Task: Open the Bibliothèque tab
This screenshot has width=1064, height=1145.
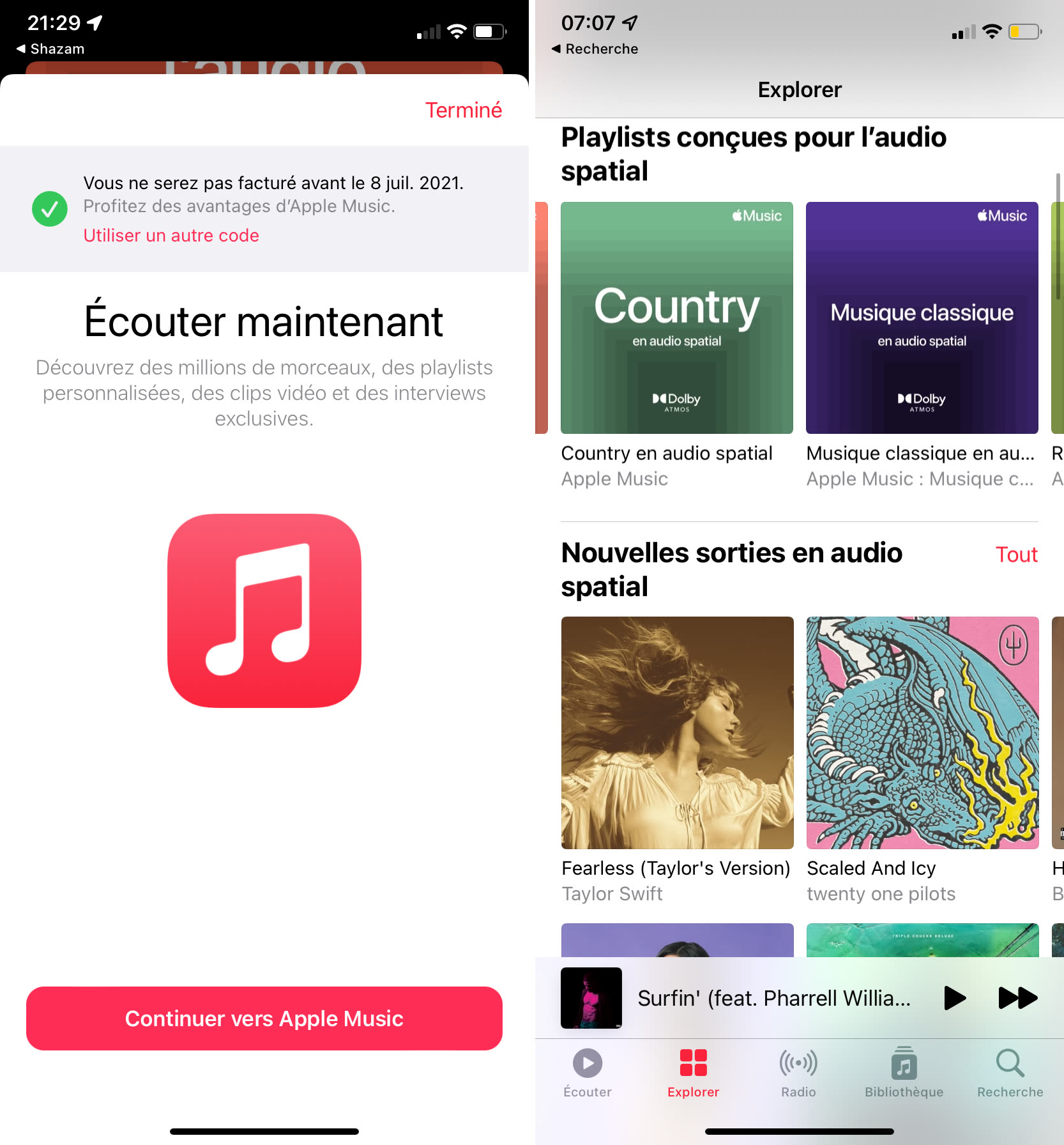Action: [x=904, y=1073]
